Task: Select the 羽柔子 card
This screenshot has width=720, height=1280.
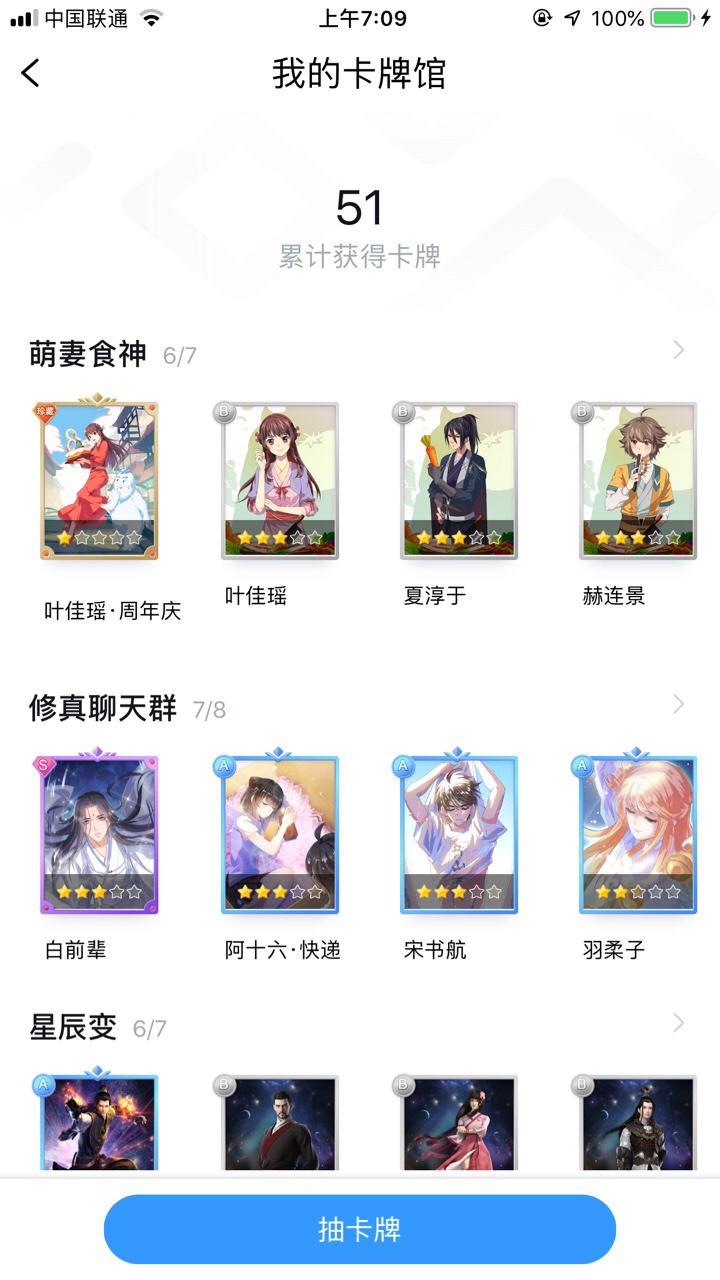Action: [x=637, y=832]
